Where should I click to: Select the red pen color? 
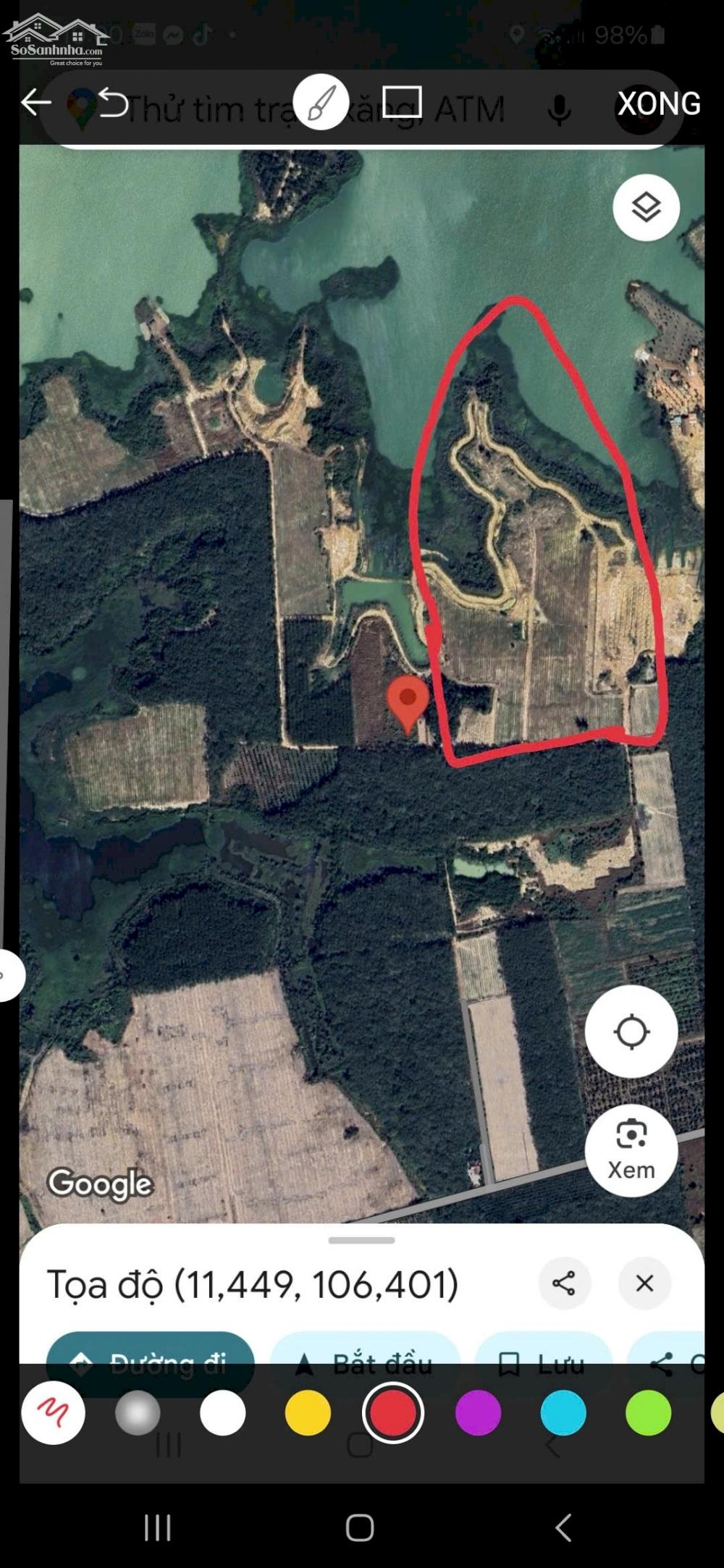pos(393,1412)
